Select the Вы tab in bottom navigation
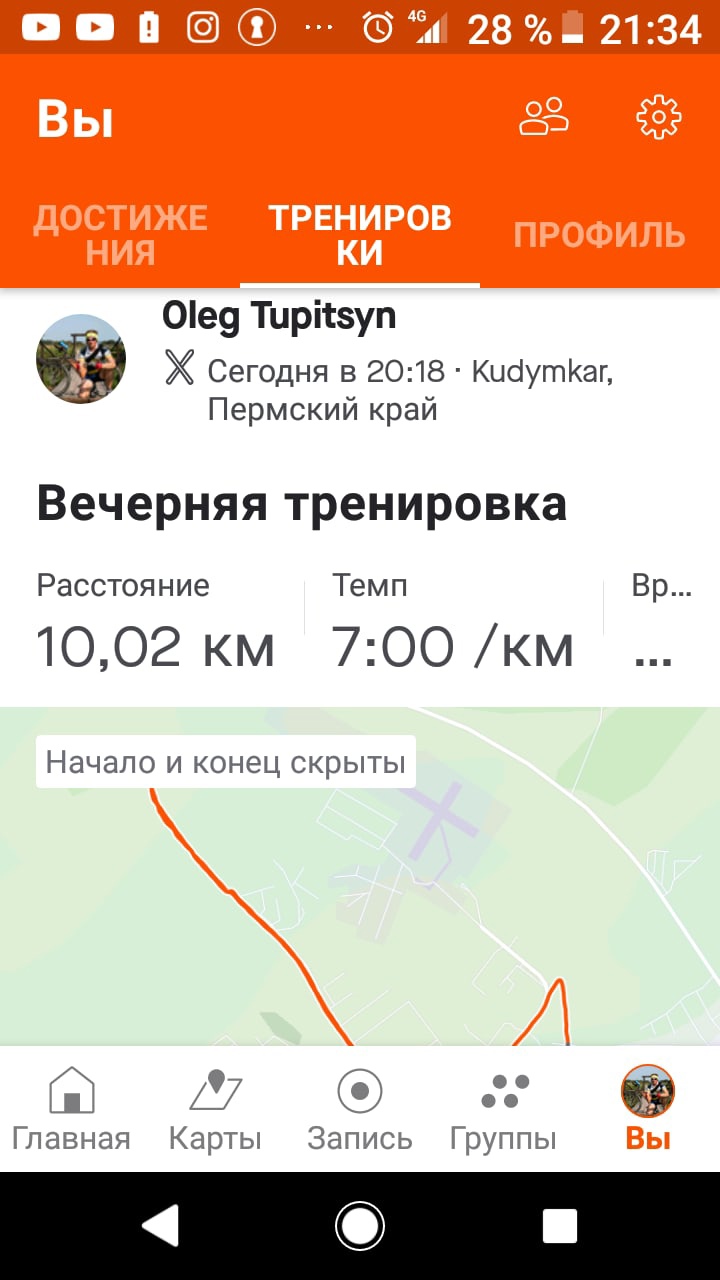 click(x=648, y=1108)
